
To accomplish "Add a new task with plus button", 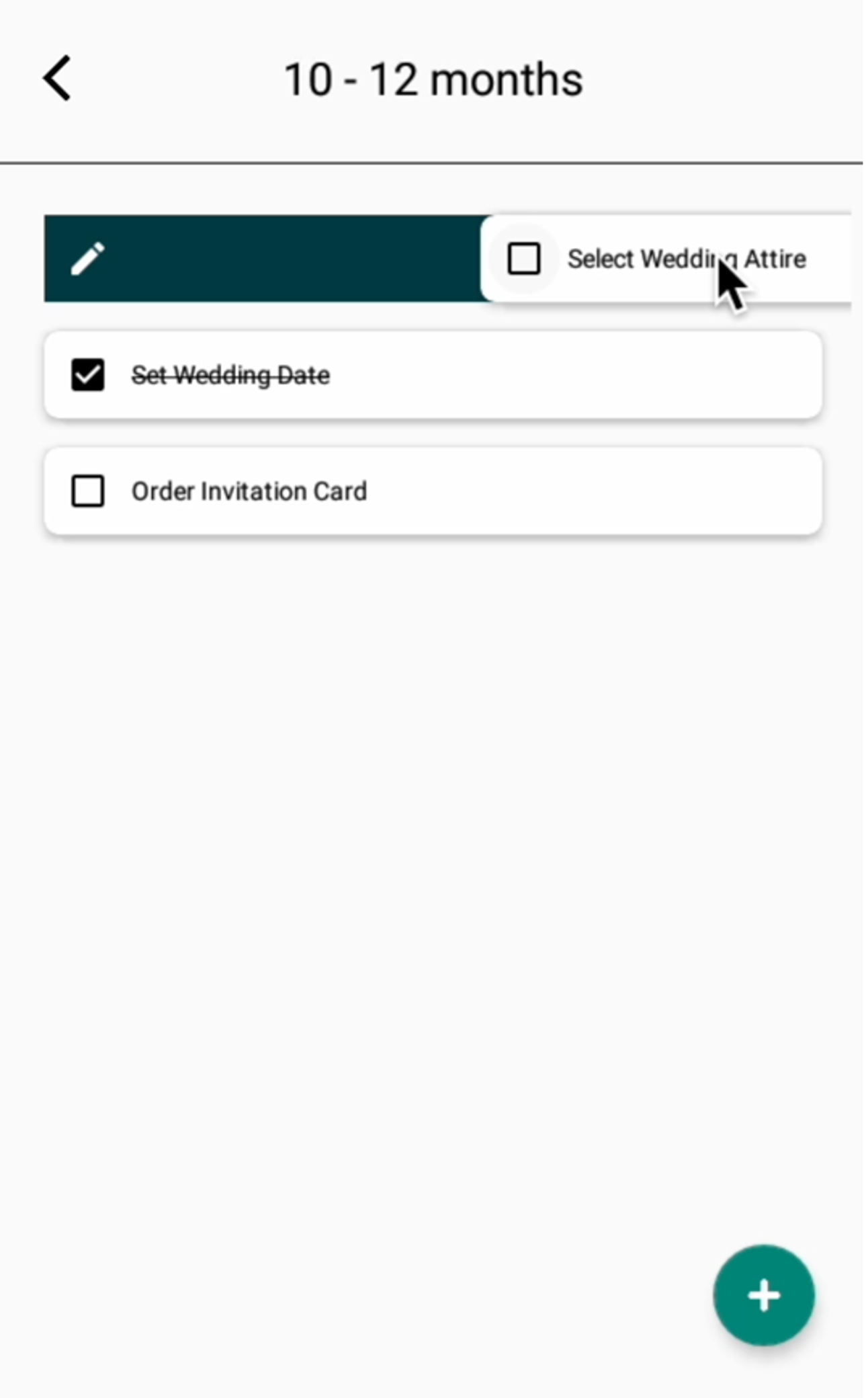I will tap(764, 1295).
